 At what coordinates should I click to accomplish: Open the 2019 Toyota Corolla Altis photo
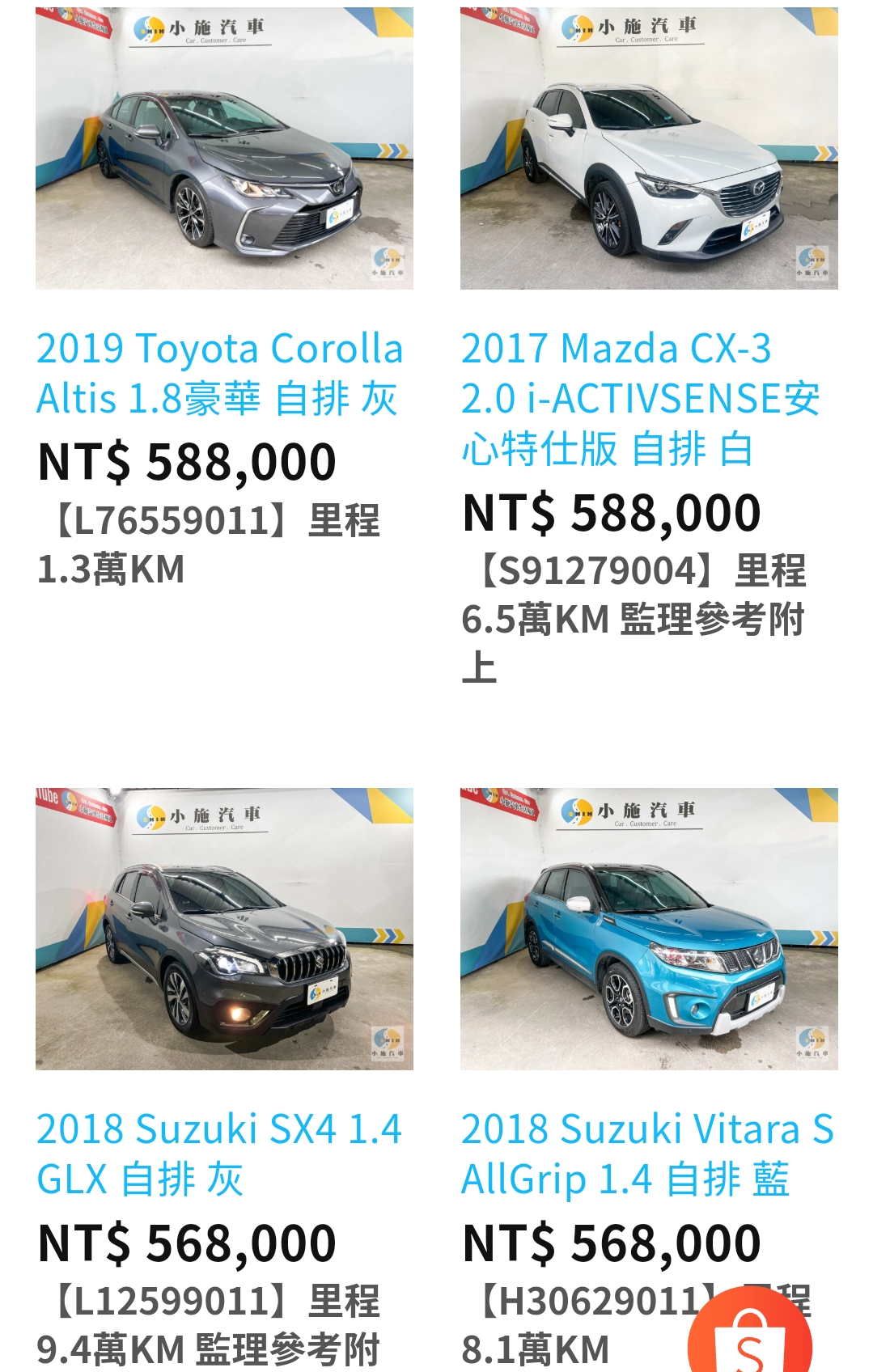click(x=224, y=148)
